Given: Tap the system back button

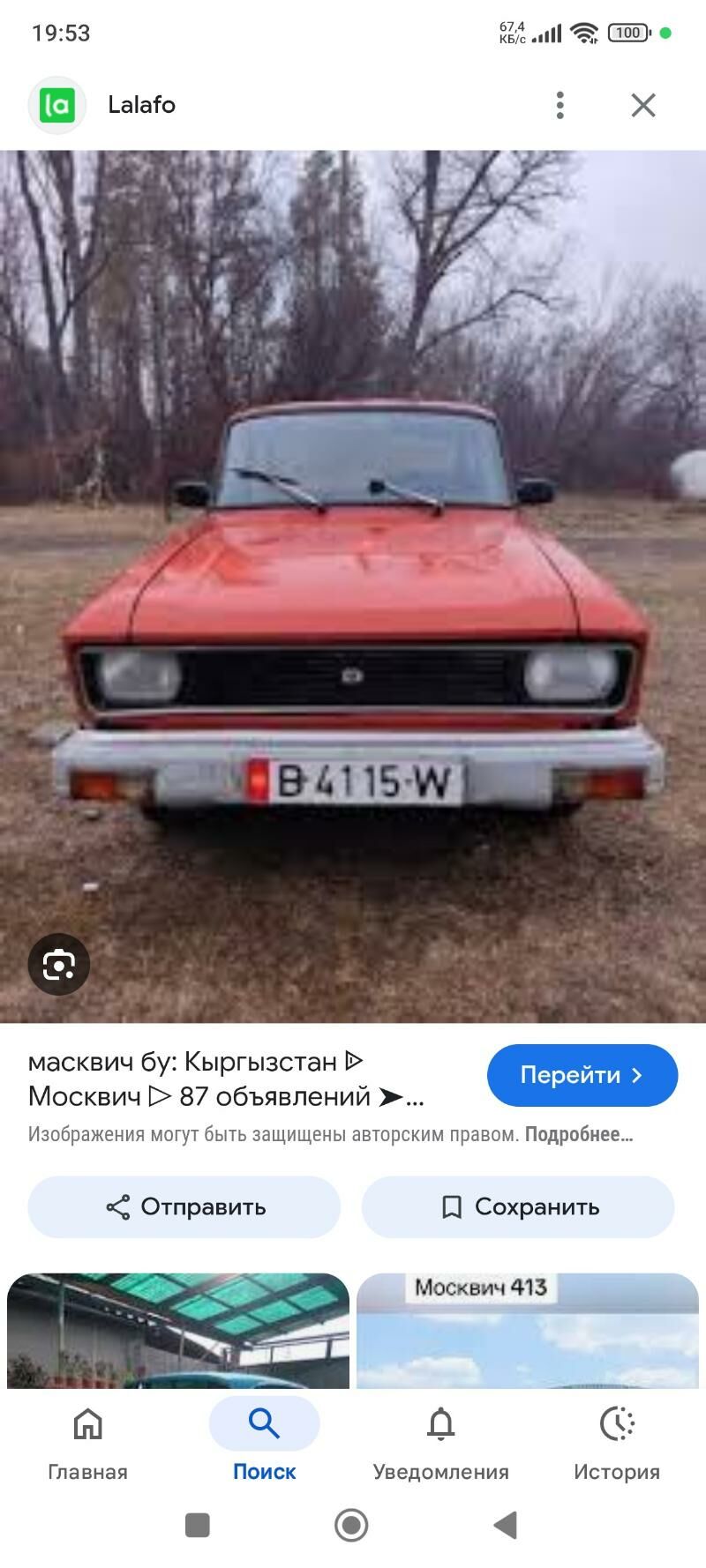Looking at the screenshot, I should 505,1525.
